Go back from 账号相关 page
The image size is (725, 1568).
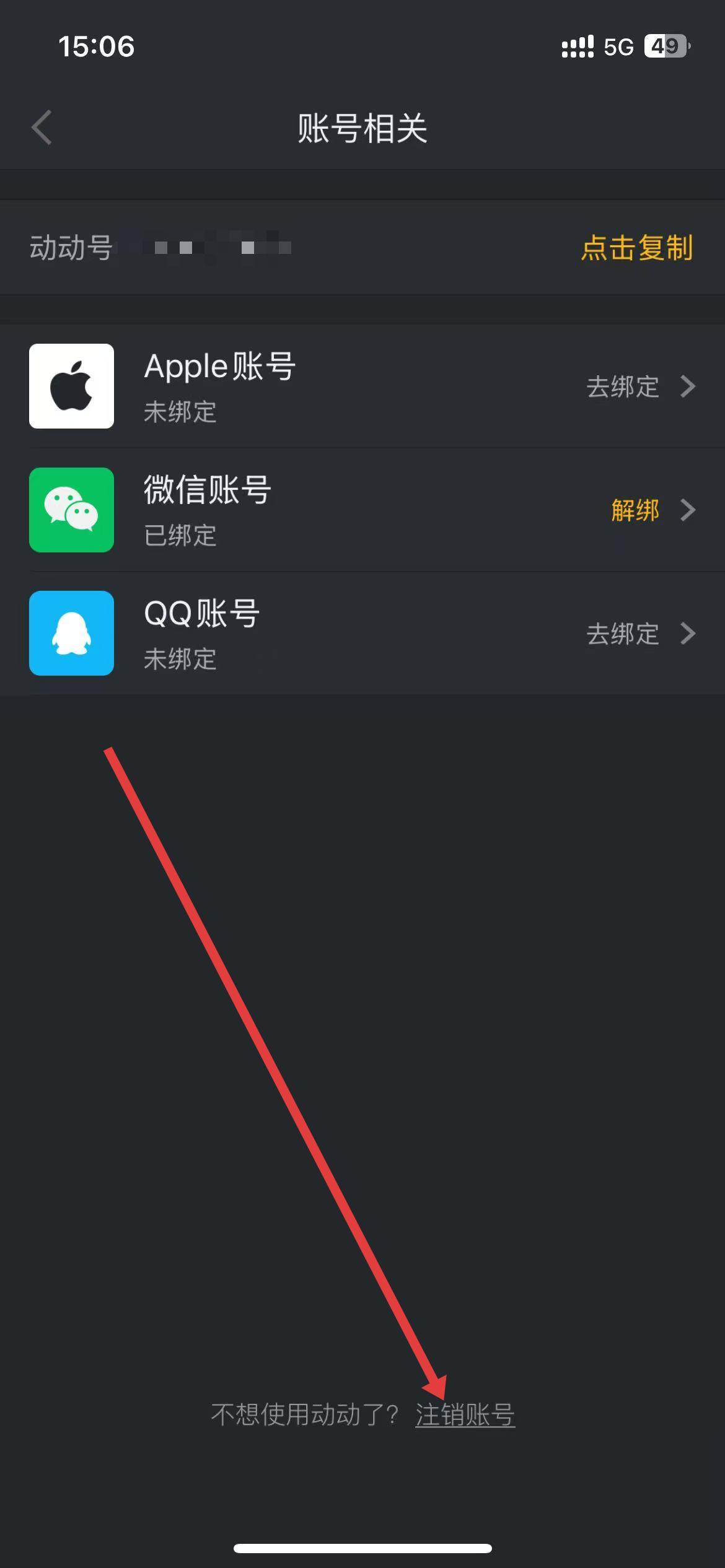(x=42, y=128)
